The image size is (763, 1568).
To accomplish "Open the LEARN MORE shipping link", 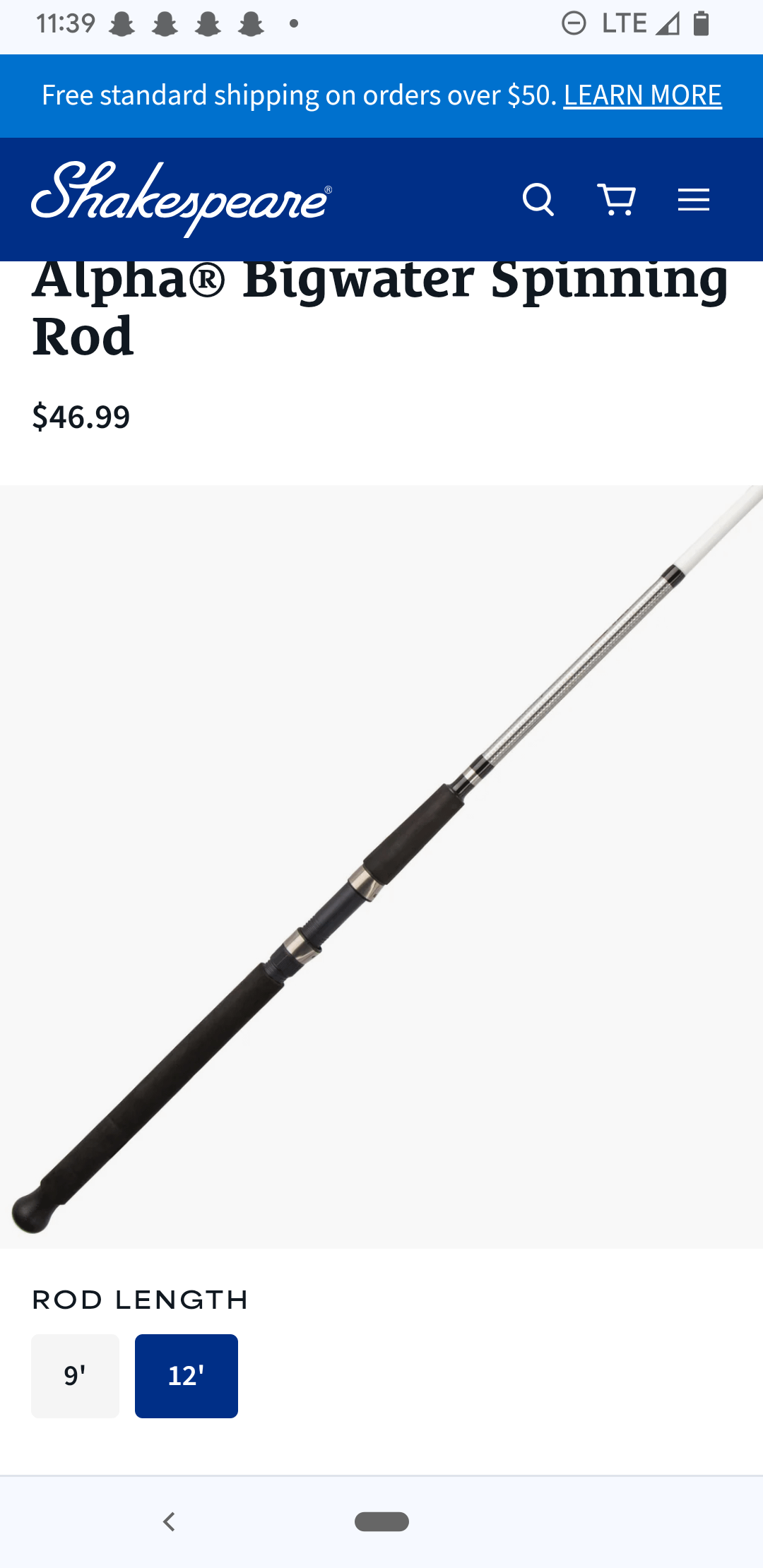I will [x=642, y=95].
